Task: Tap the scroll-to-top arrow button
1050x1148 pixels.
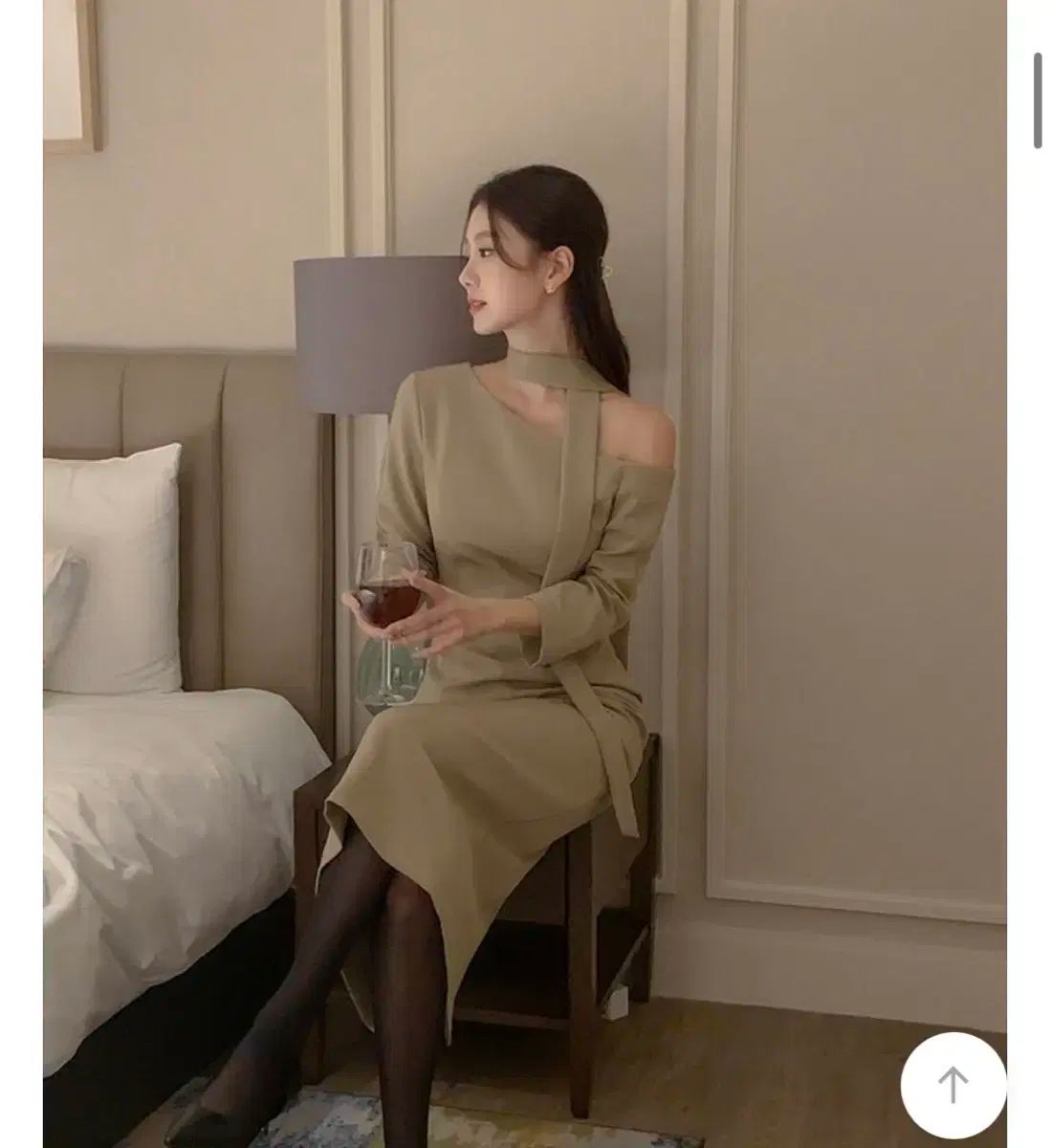Action: [x=952, y=1084]
